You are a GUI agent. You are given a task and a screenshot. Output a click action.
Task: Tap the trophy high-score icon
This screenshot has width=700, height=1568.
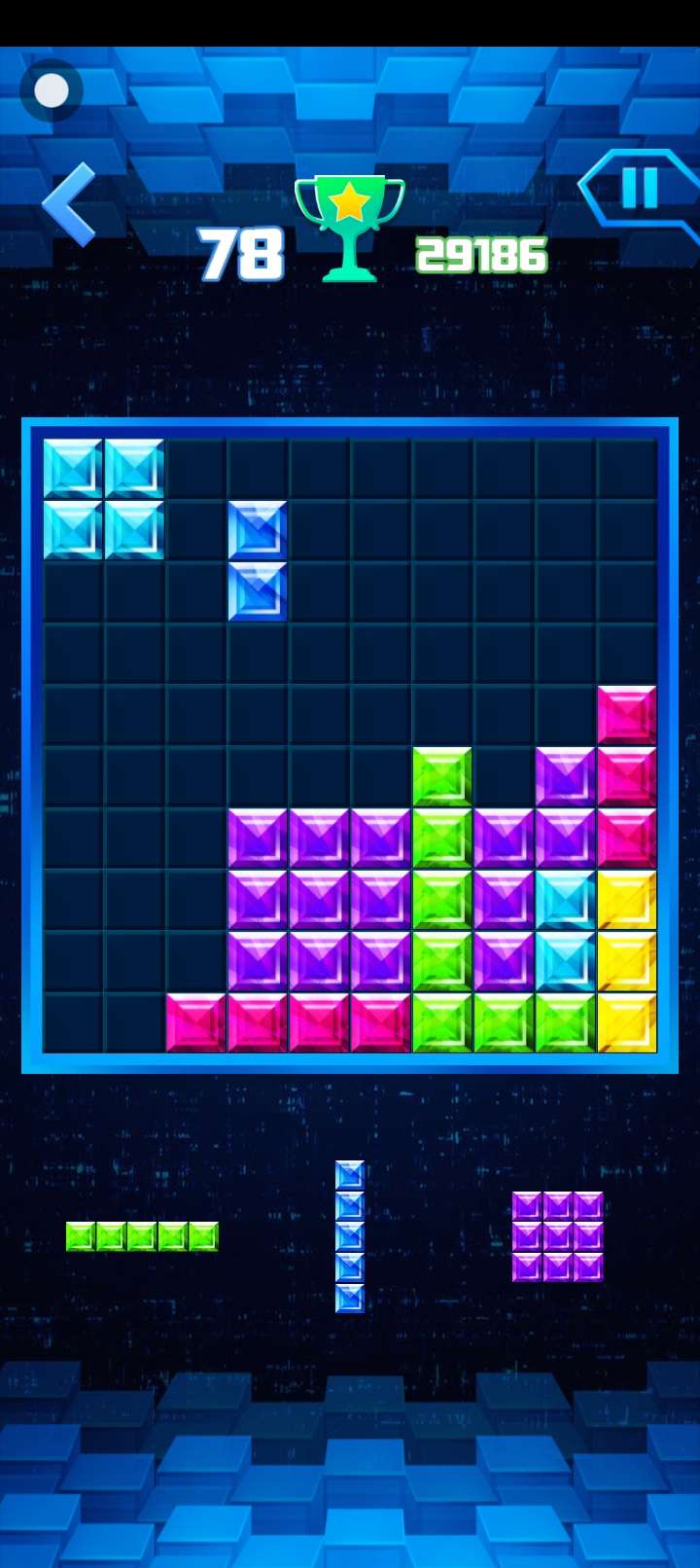click(350, 229)
